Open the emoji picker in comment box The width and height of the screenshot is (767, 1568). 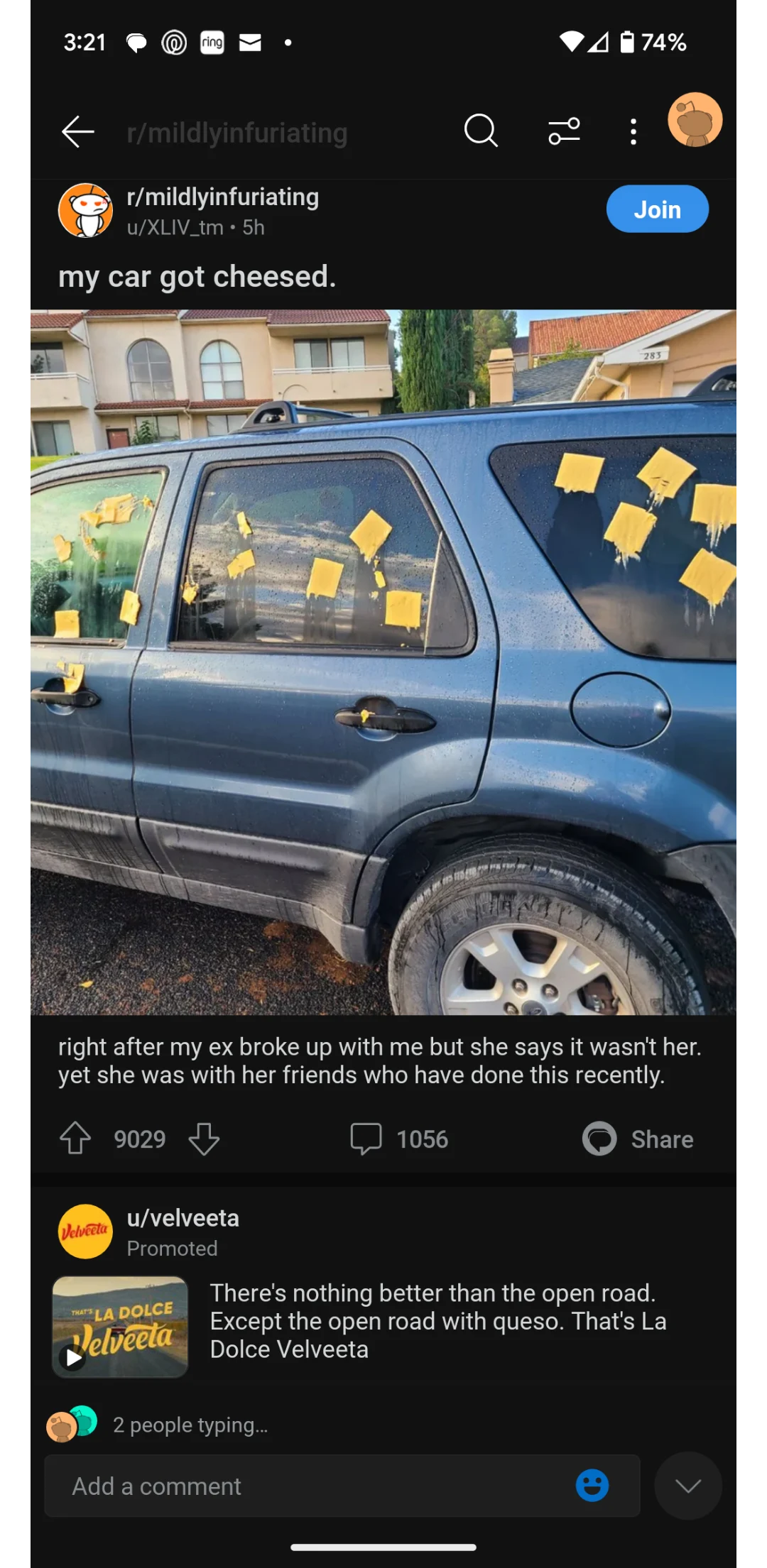click(x=592, y=1486)
